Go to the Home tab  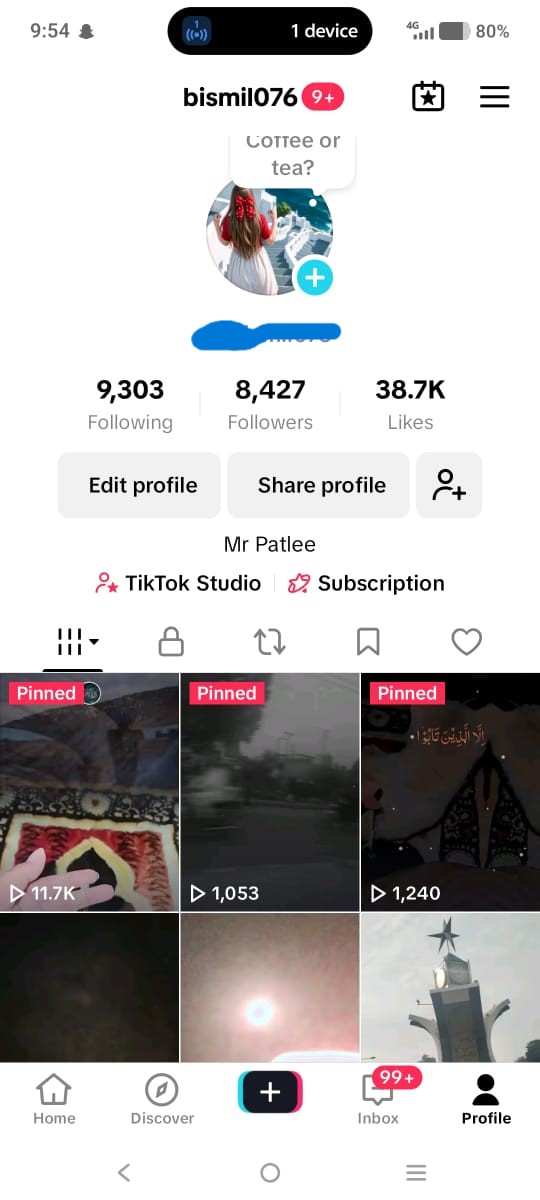pyautogui.click(x=54, y=1099)
